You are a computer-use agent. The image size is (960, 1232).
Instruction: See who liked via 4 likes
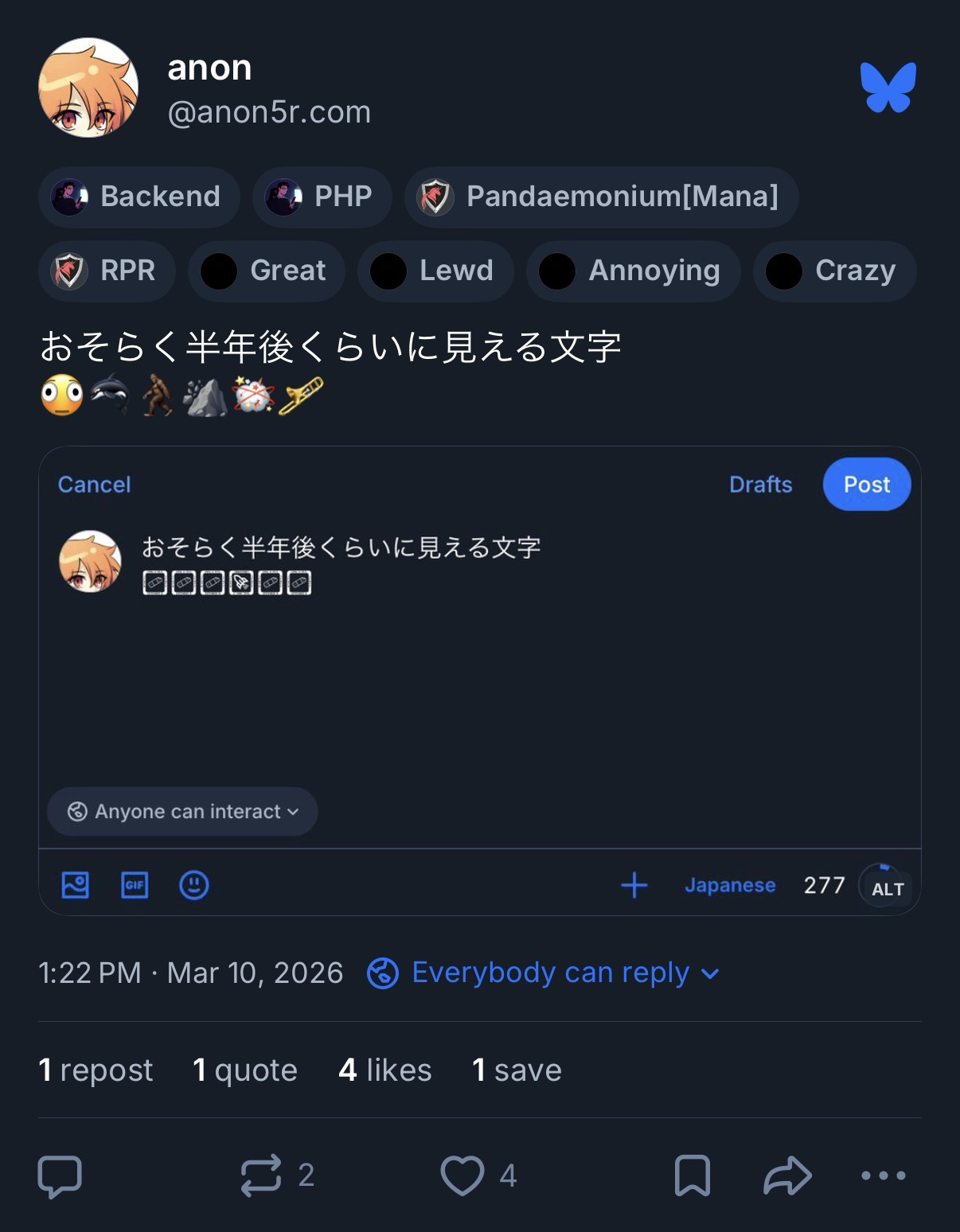point(385,1070)
